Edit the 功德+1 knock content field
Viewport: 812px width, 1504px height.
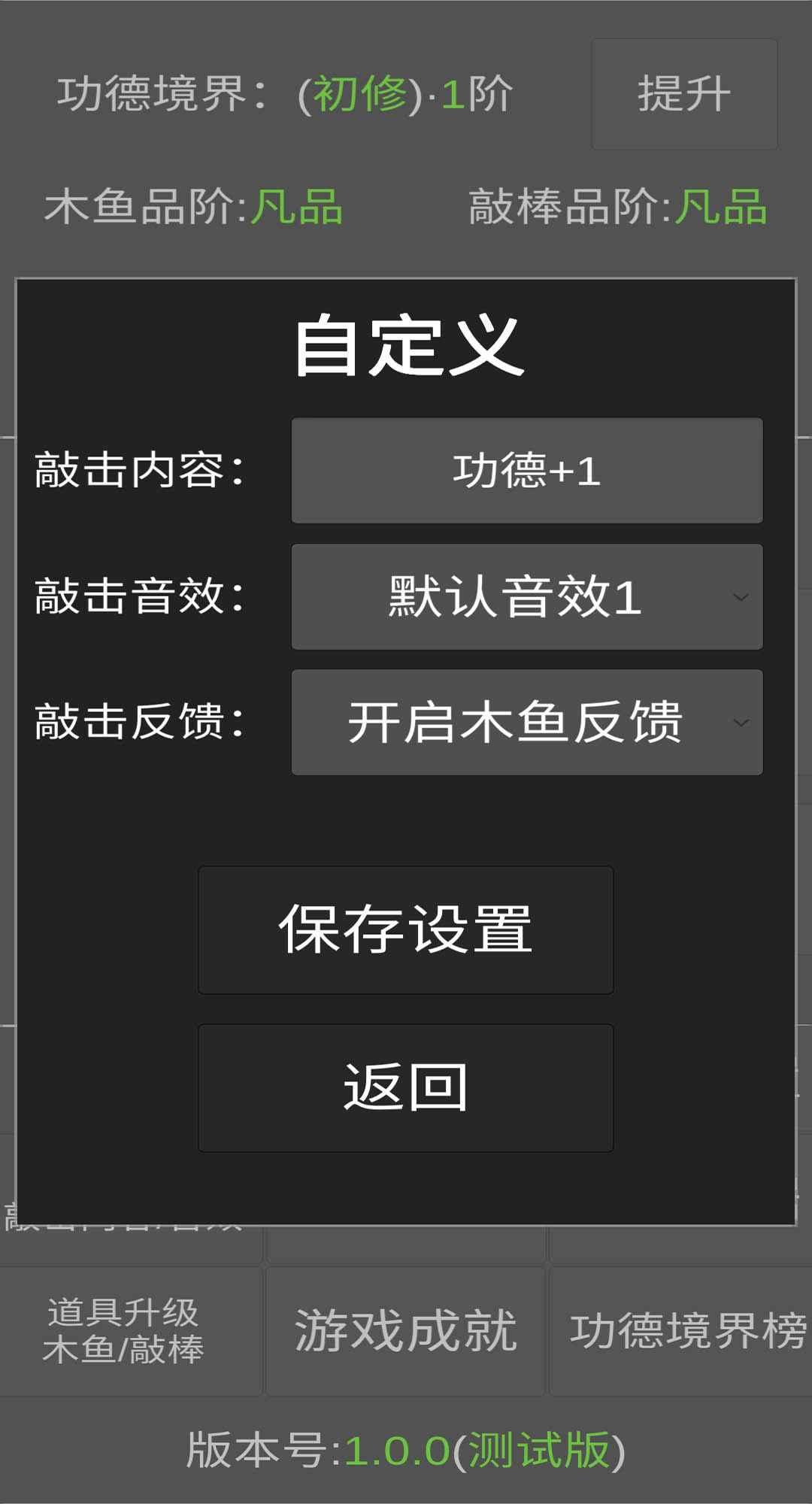(526, 471)
